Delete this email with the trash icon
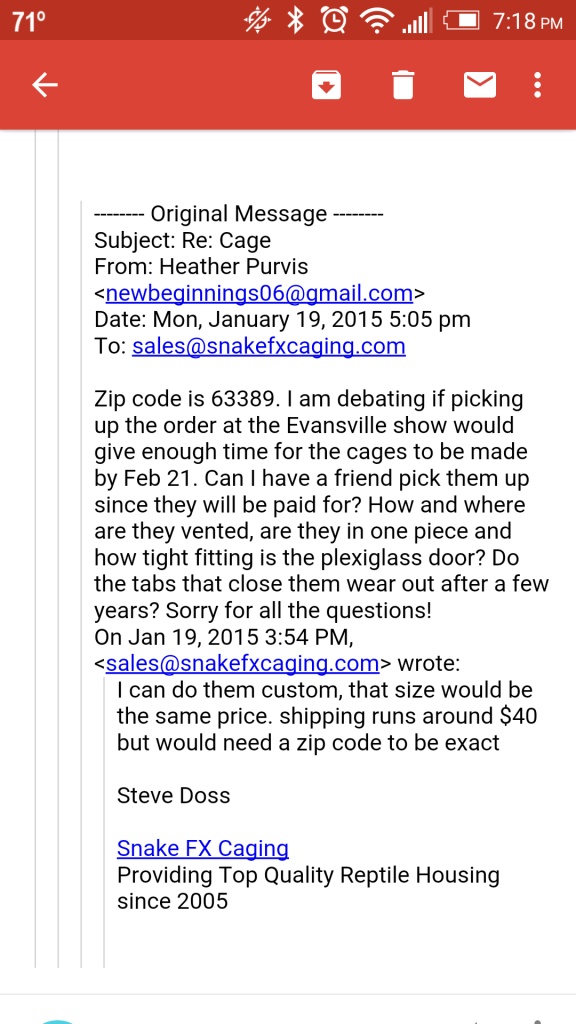 [403, 85]
